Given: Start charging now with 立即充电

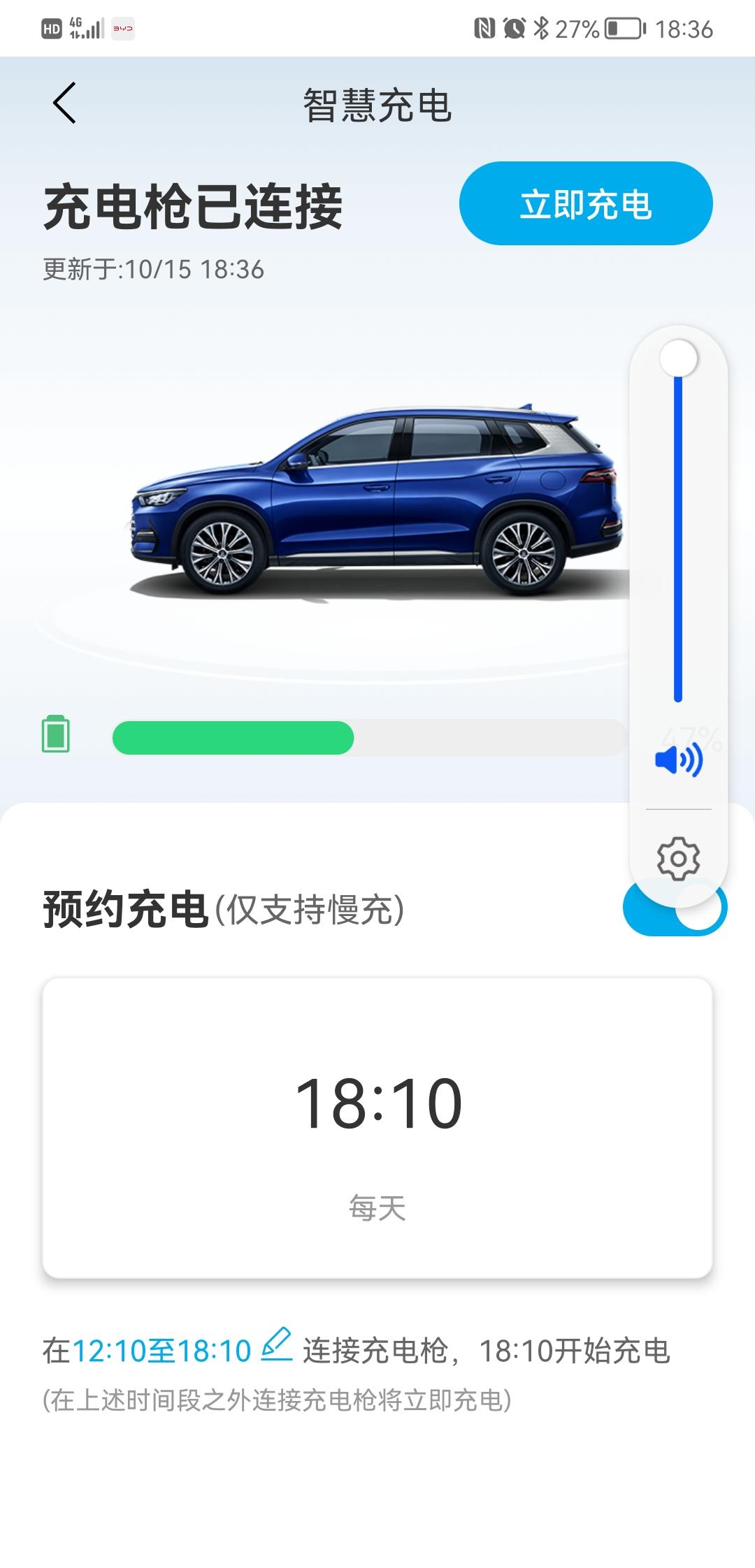Looking at the screenshot, I should (586, 203).
